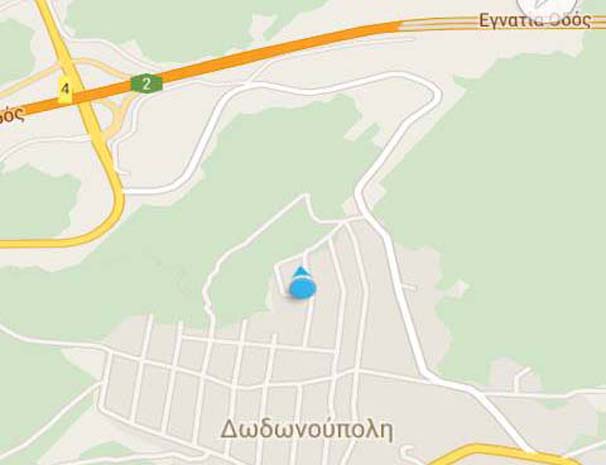Tap the blue current-location marker
The image size is (606, 465).
pyautogui.click(x=302, y=286)
